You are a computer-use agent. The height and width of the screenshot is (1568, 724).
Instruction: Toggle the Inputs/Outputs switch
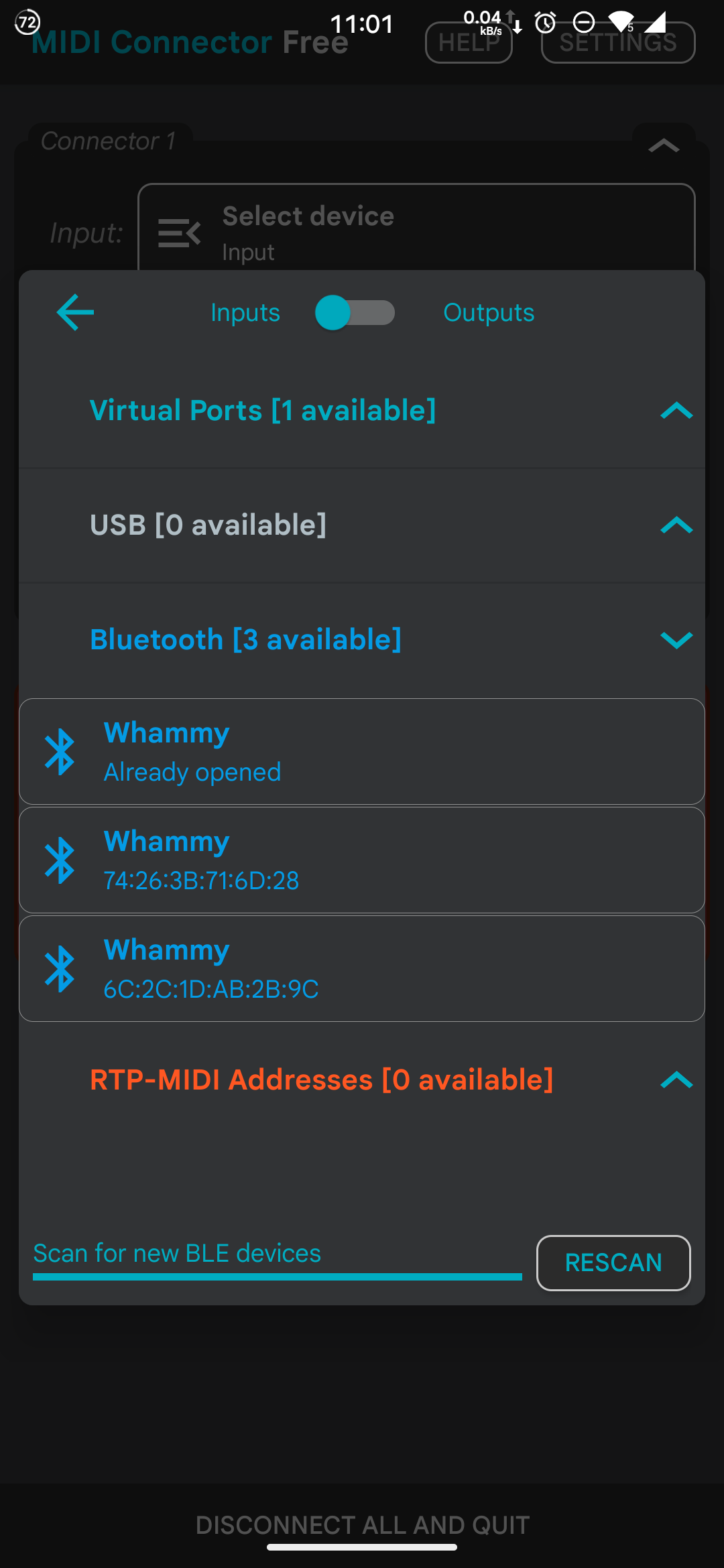[x=355, y=313]
